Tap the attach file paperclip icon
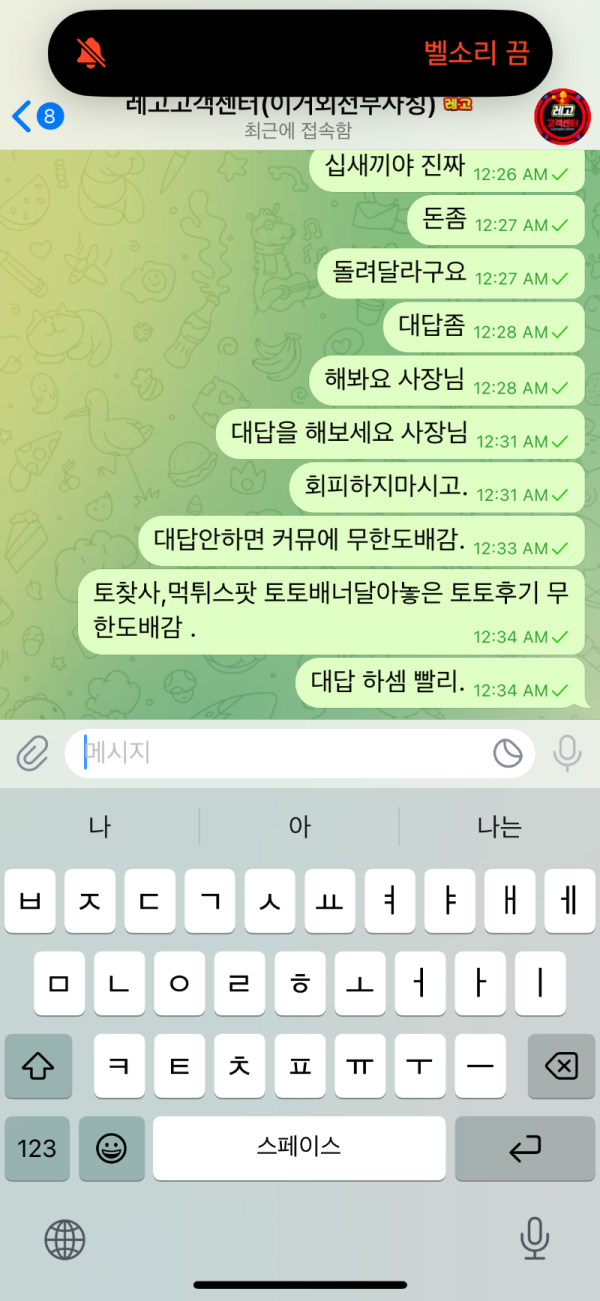 33,753
